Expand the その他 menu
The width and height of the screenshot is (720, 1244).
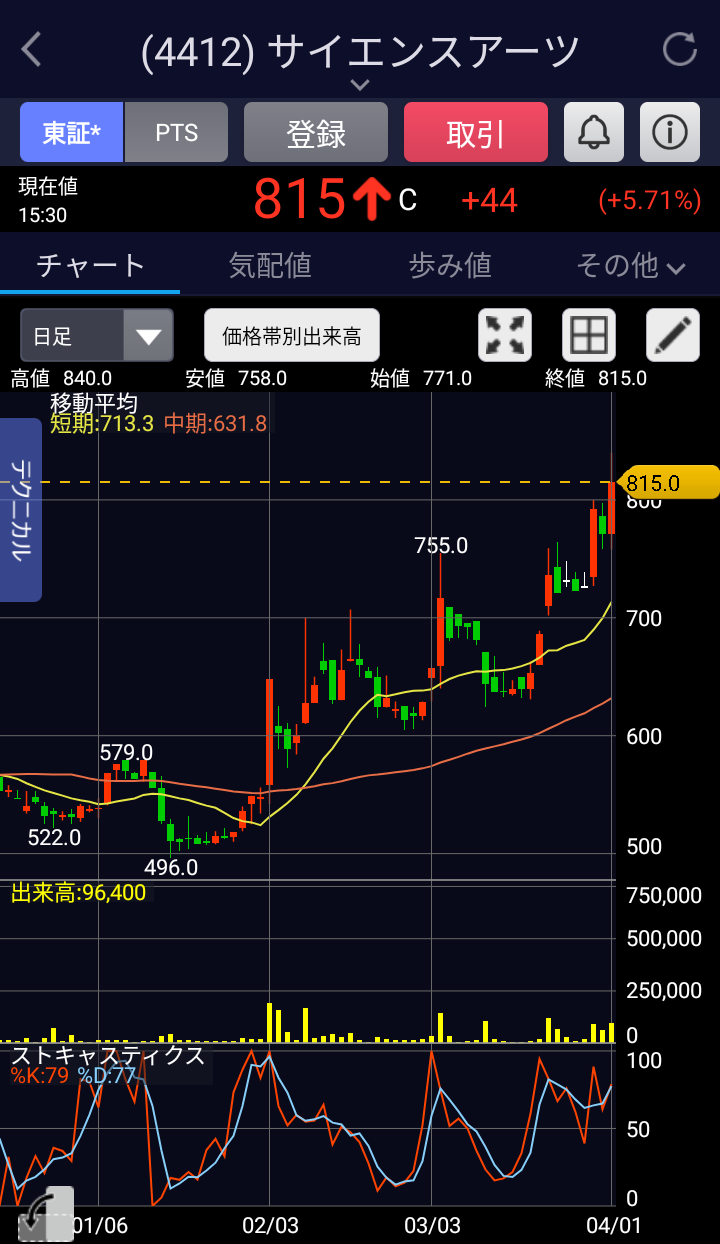tap(631, 265)
